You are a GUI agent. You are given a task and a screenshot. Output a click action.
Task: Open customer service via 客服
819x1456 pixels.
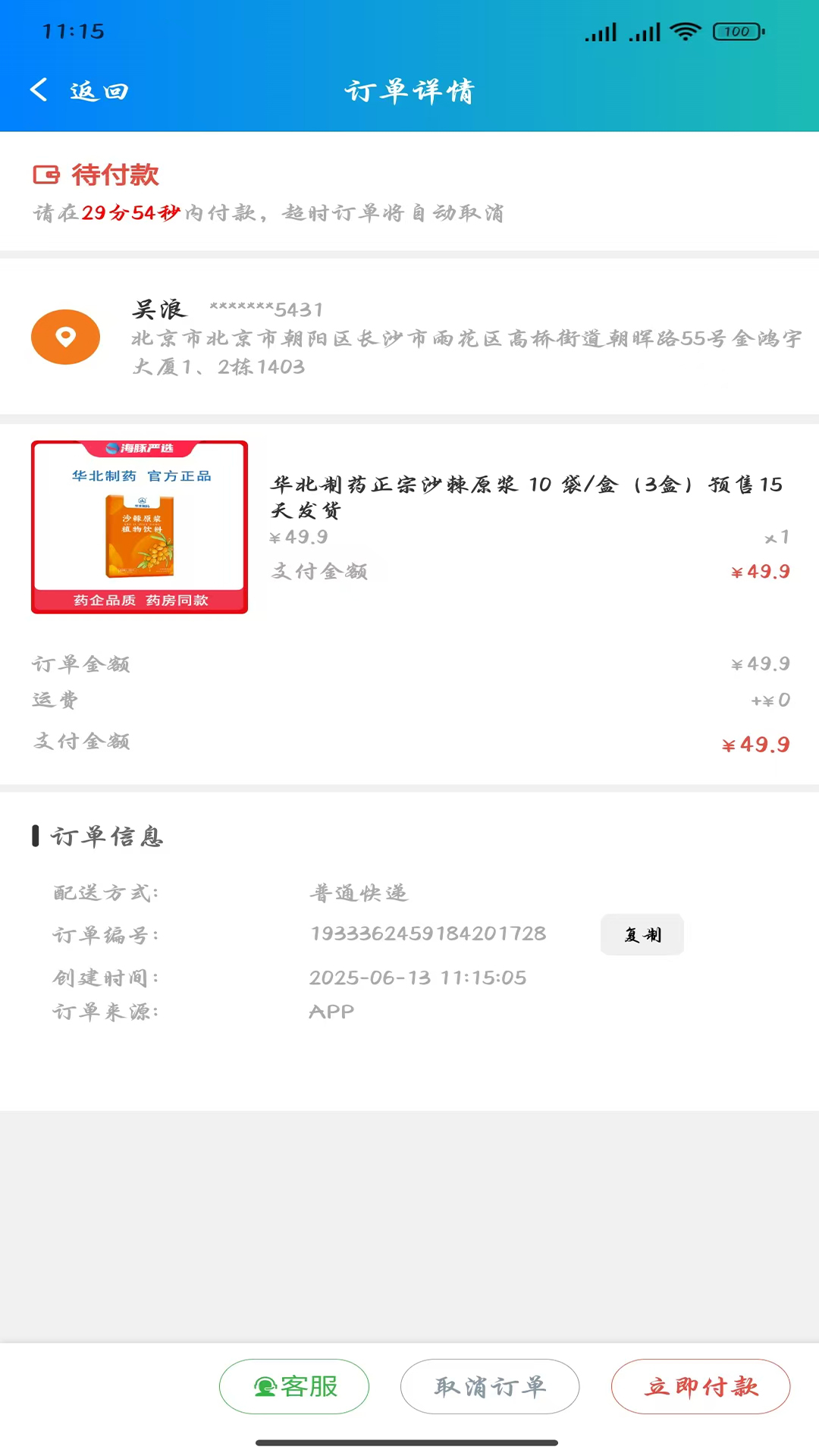(294, 1385)
